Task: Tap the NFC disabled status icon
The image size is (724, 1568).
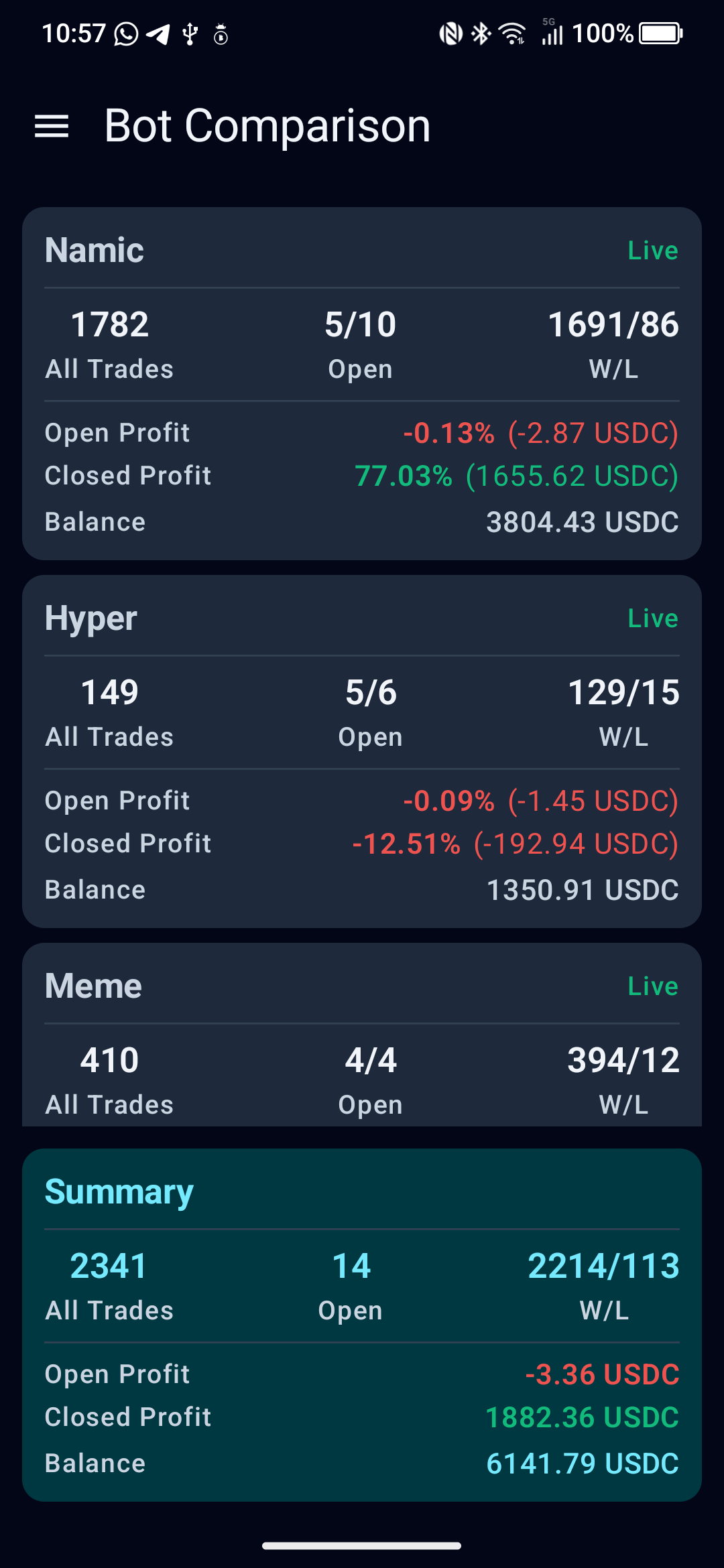Action: [x=449, y=32]
